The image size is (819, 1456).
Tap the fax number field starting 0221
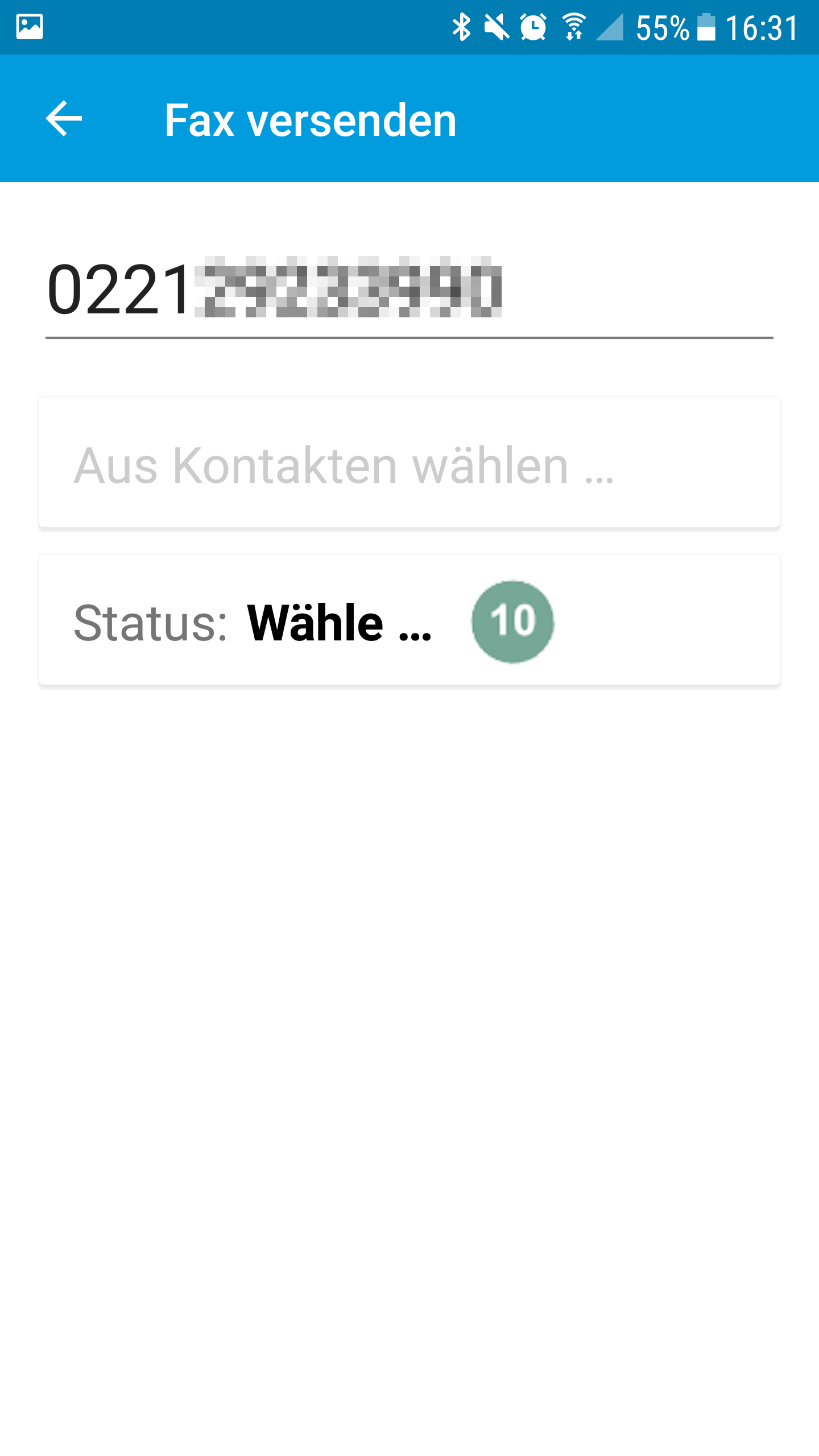point(408,290)
